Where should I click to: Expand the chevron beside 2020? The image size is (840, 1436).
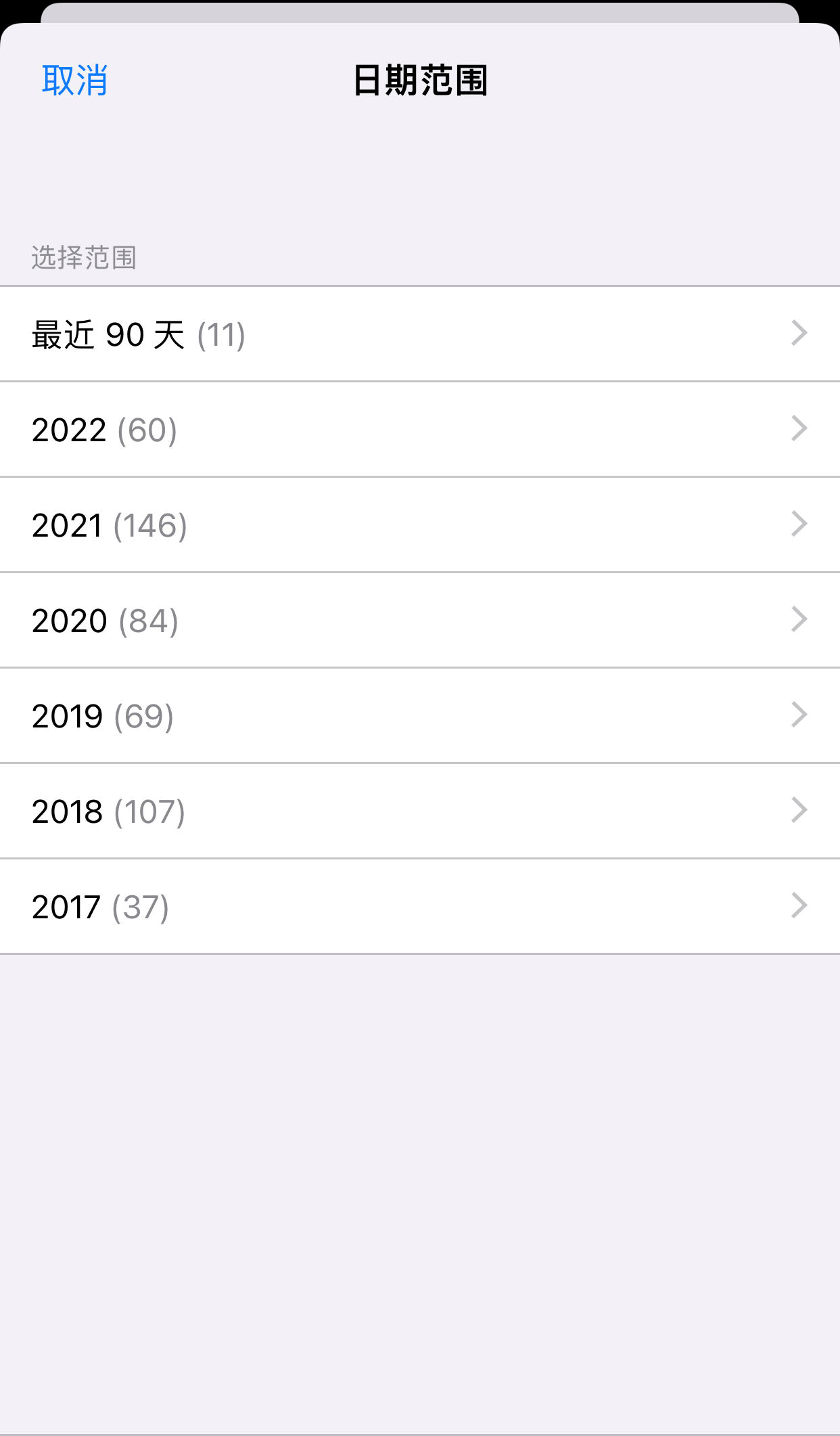801,620
